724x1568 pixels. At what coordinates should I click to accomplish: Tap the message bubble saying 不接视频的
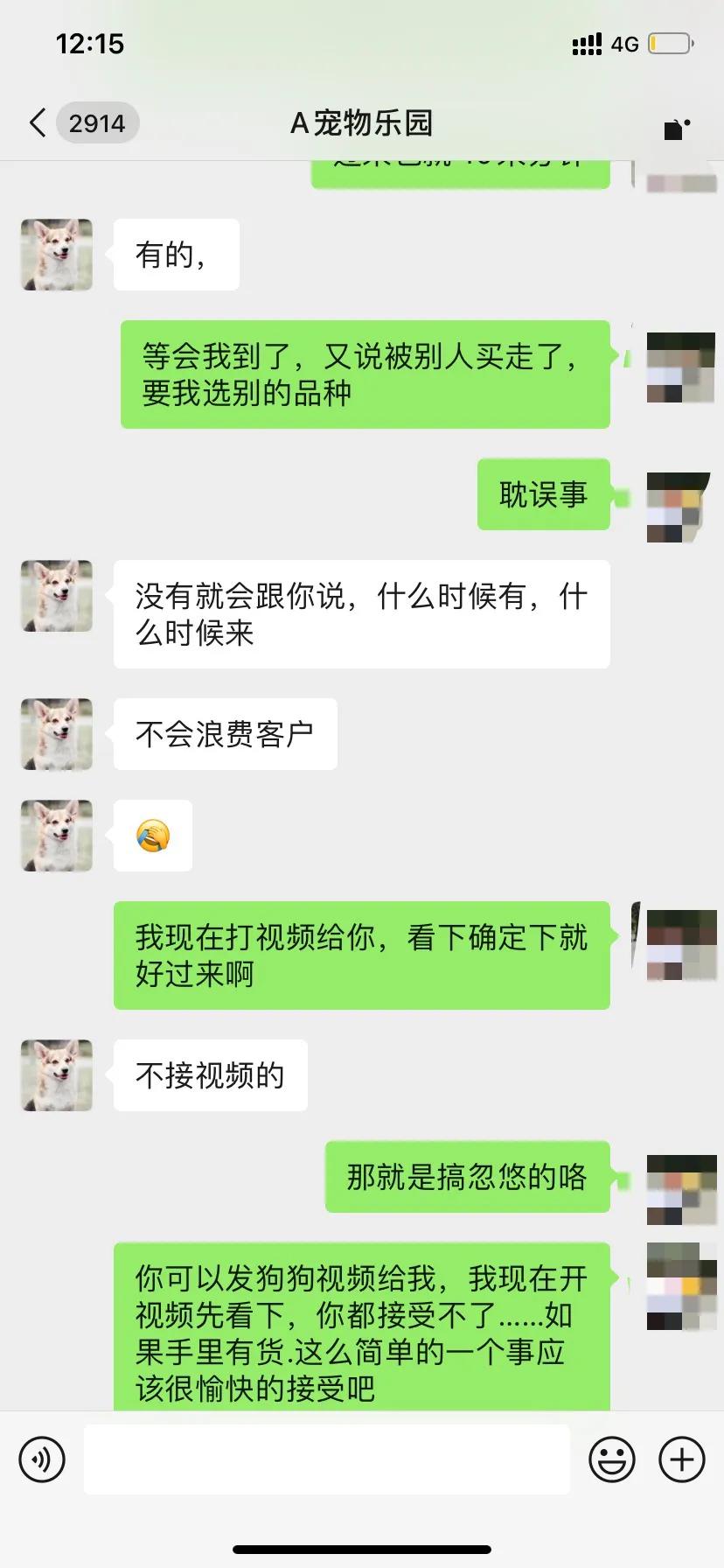[x=210, y=1075]
